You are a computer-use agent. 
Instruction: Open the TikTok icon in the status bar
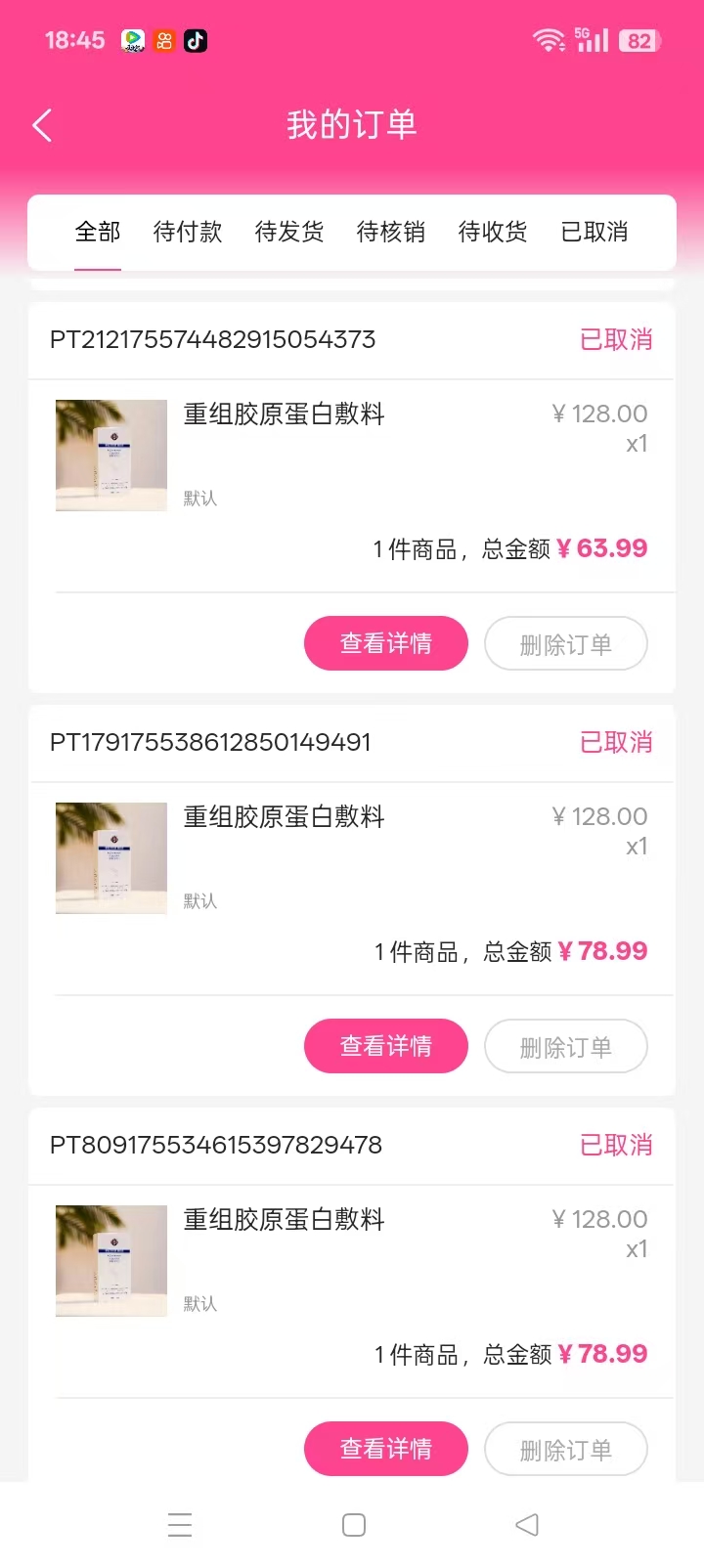(196, 39)
